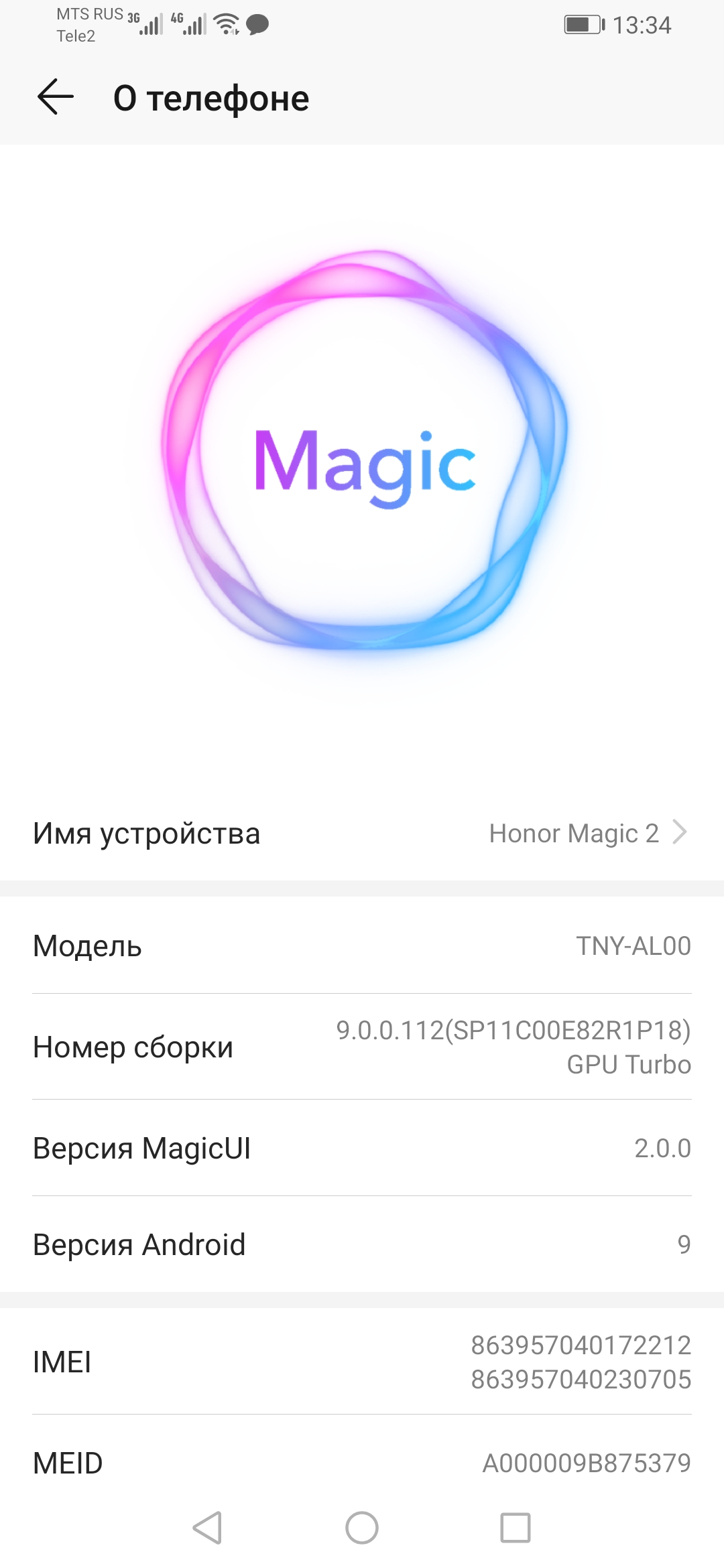This screenshot has width=724, height=1568.
Task: Tap the system home button
Action: pos(362,1528)
